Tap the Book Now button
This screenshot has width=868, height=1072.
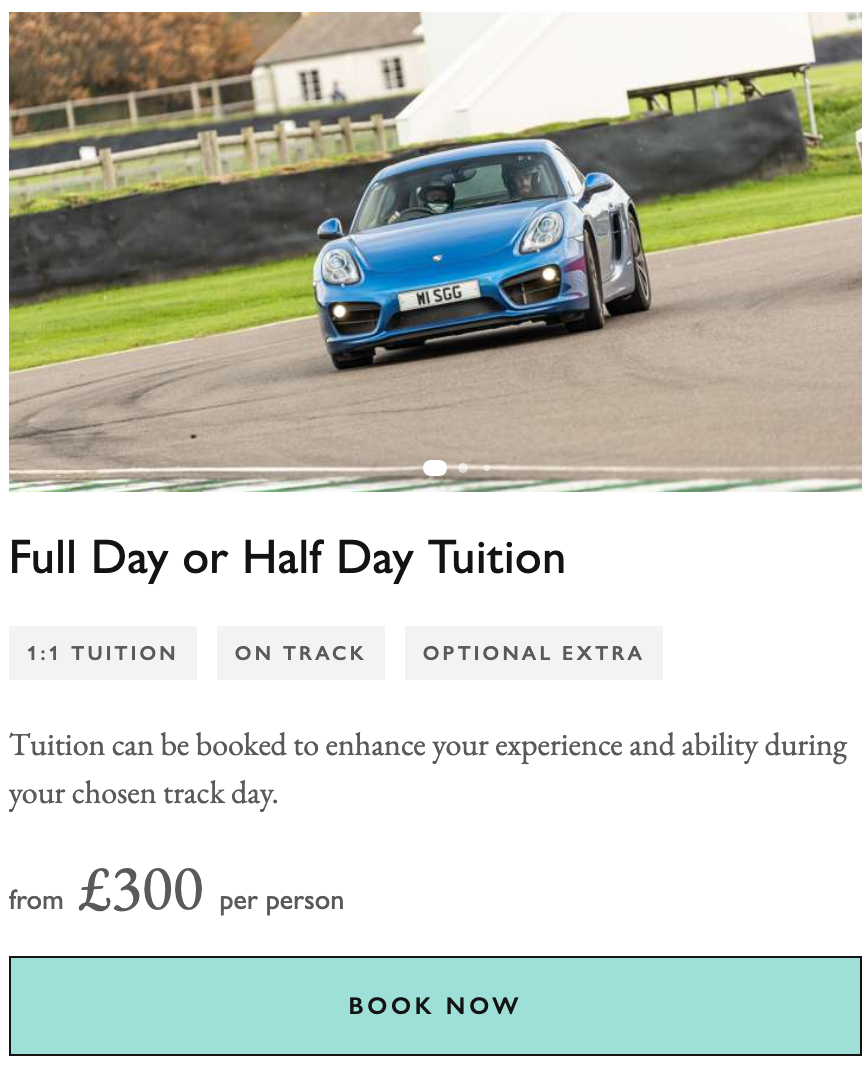(x=434, y=1005)
